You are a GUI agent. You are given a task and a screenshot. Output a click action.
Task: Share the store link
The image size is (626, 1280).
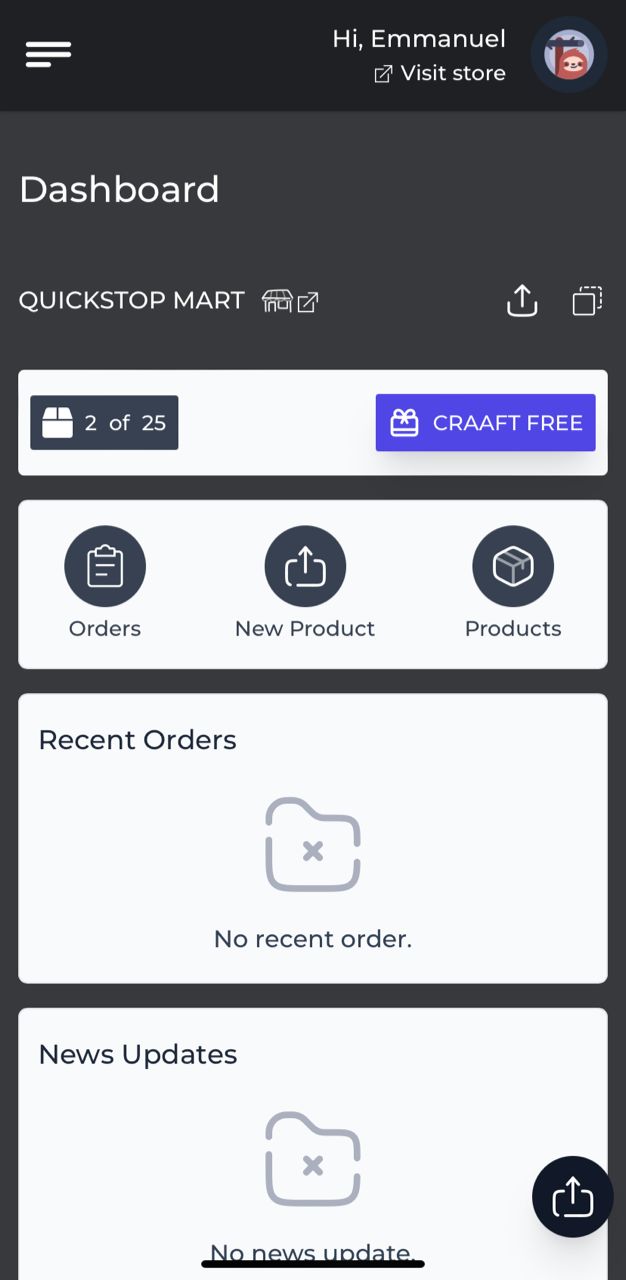pyautogui.click(x=522, y=301)
